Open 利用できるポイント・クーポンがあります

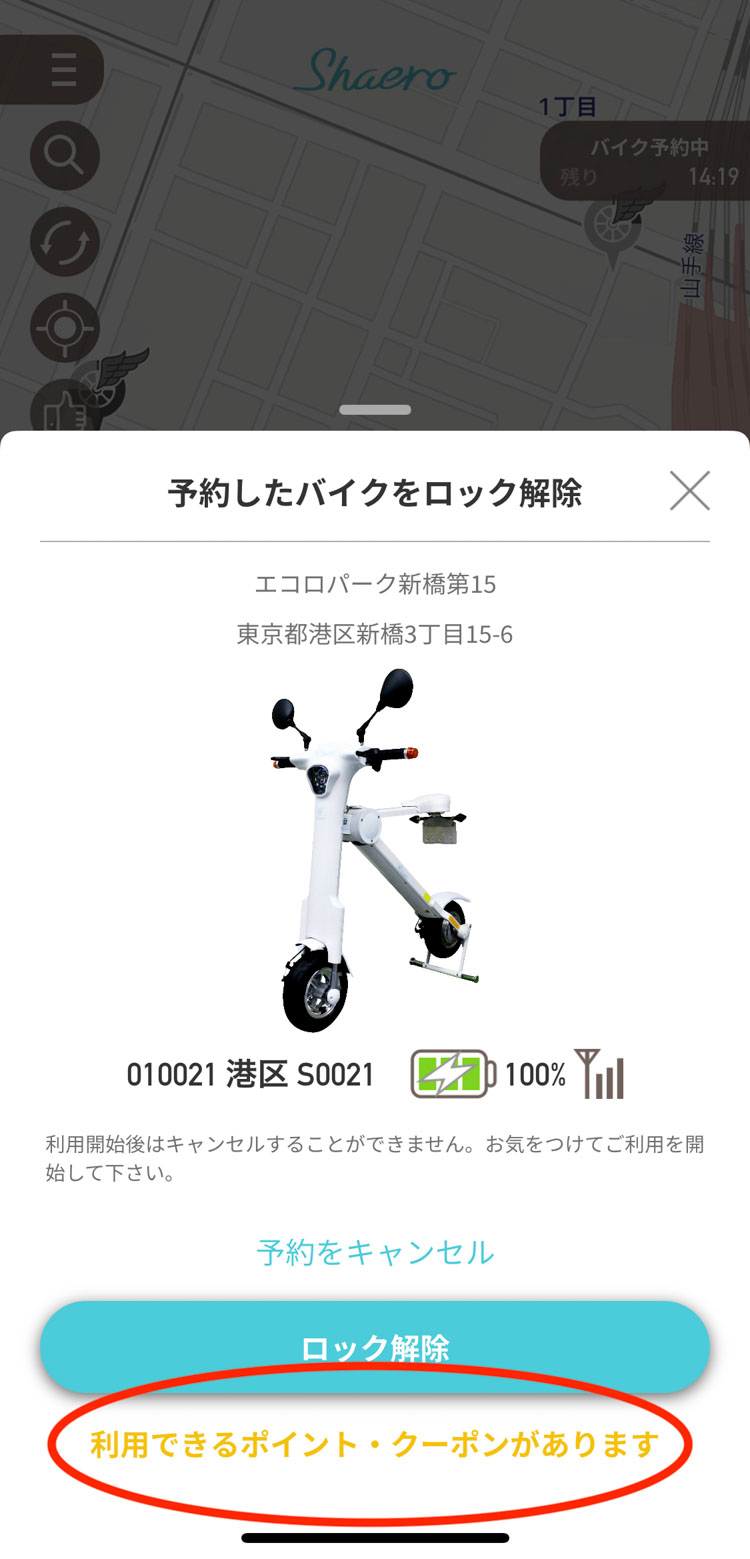(x=375, y=1444)
